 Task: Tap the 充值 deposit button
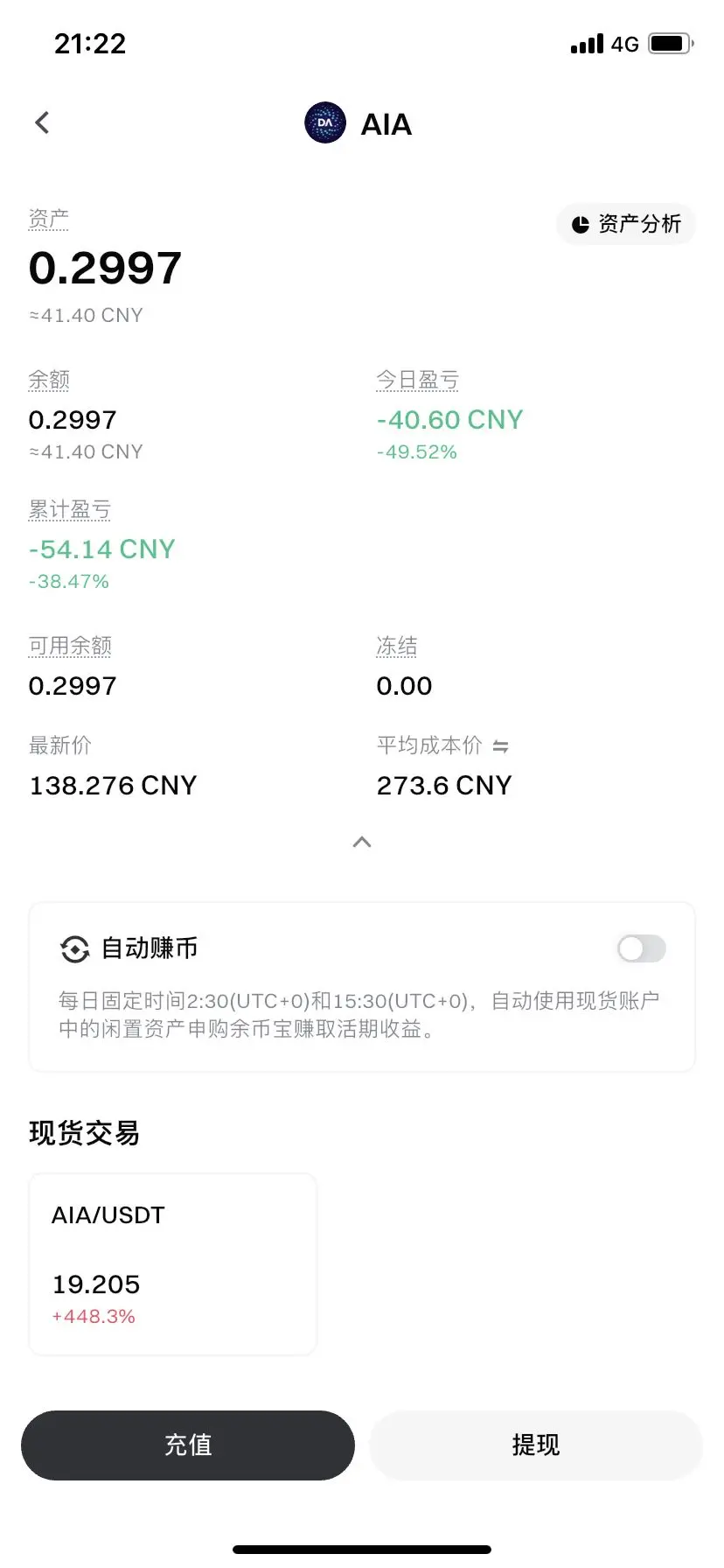pyautogui.click(x=188, y=1445)
